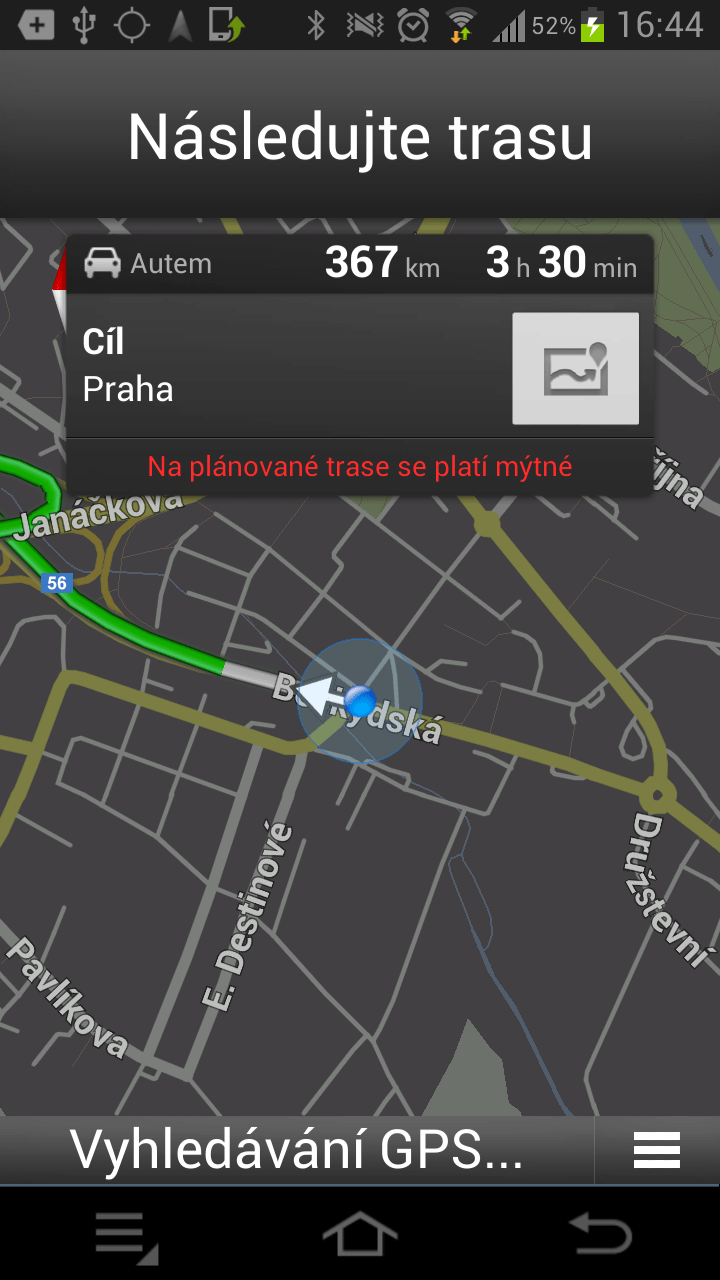
Task: Open the three-line menu button
Action: pos(657,1150)
